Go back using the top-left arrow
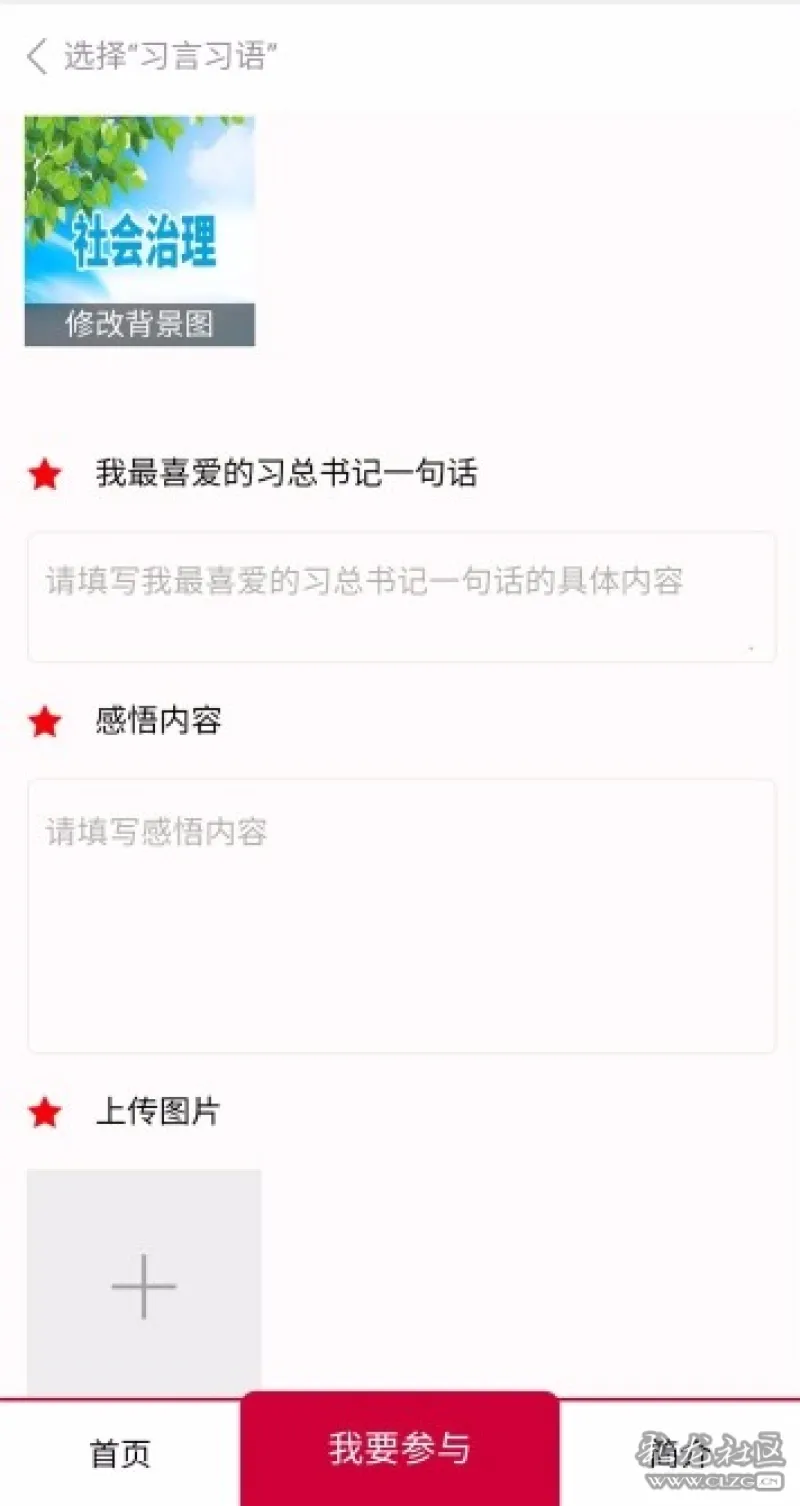Image resolution: width=800 pixels, height=1506 pixels. coord(37,56)
